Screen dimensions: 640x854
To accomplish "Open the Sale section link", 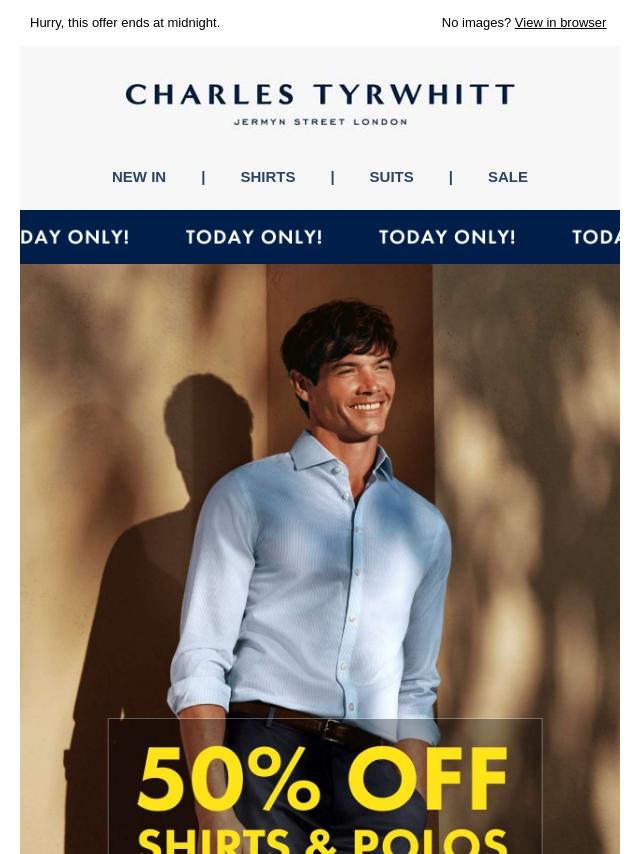I will point(507,177).
